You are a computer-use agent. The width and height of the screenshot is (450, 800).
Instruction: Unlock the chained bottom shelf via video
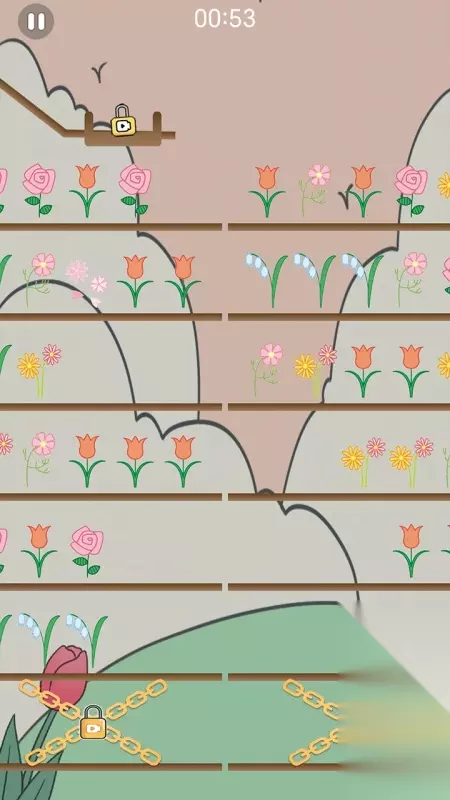(93, 722)
